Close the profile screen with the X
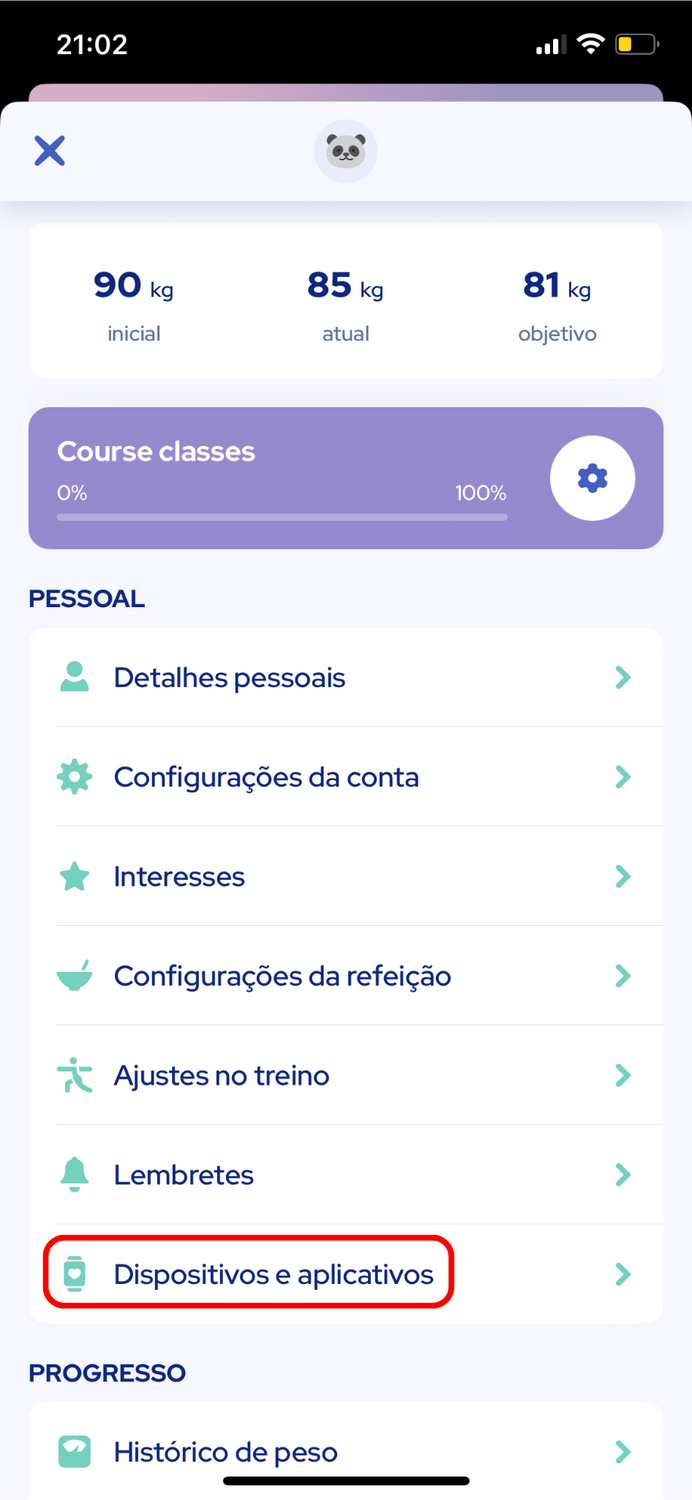692x1500 pixels. tap(49, 151)
